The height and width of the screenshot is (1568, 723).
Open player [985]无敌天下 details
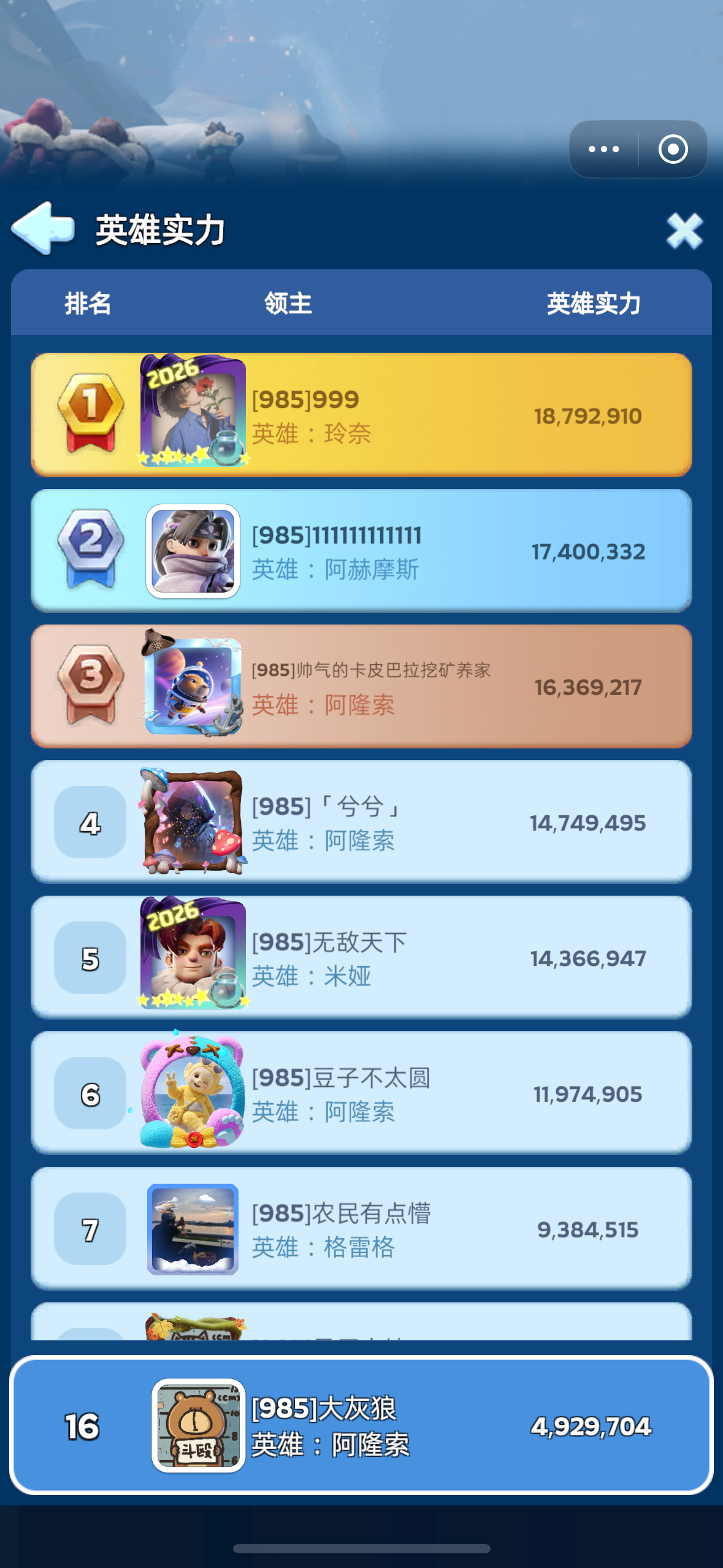coord(361,958)
